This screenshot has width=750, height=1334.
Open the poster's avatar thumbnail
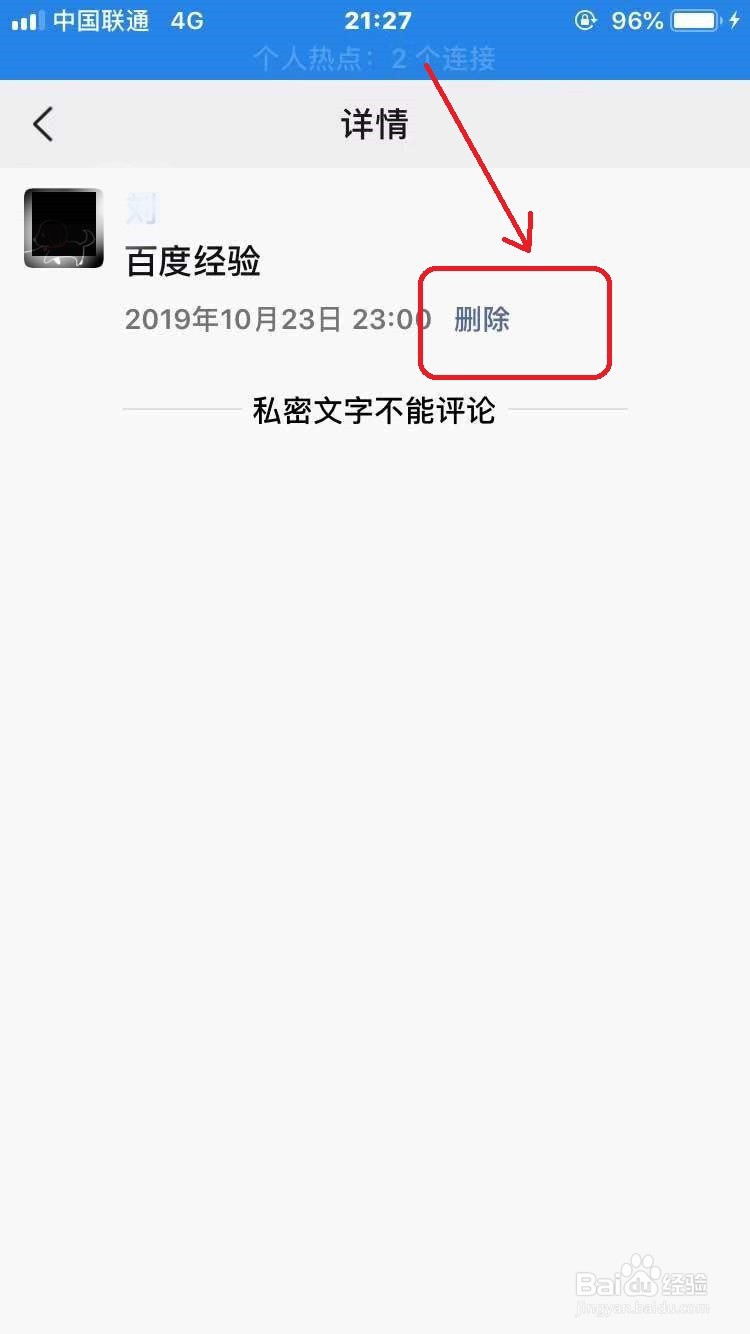coord(62,228)
